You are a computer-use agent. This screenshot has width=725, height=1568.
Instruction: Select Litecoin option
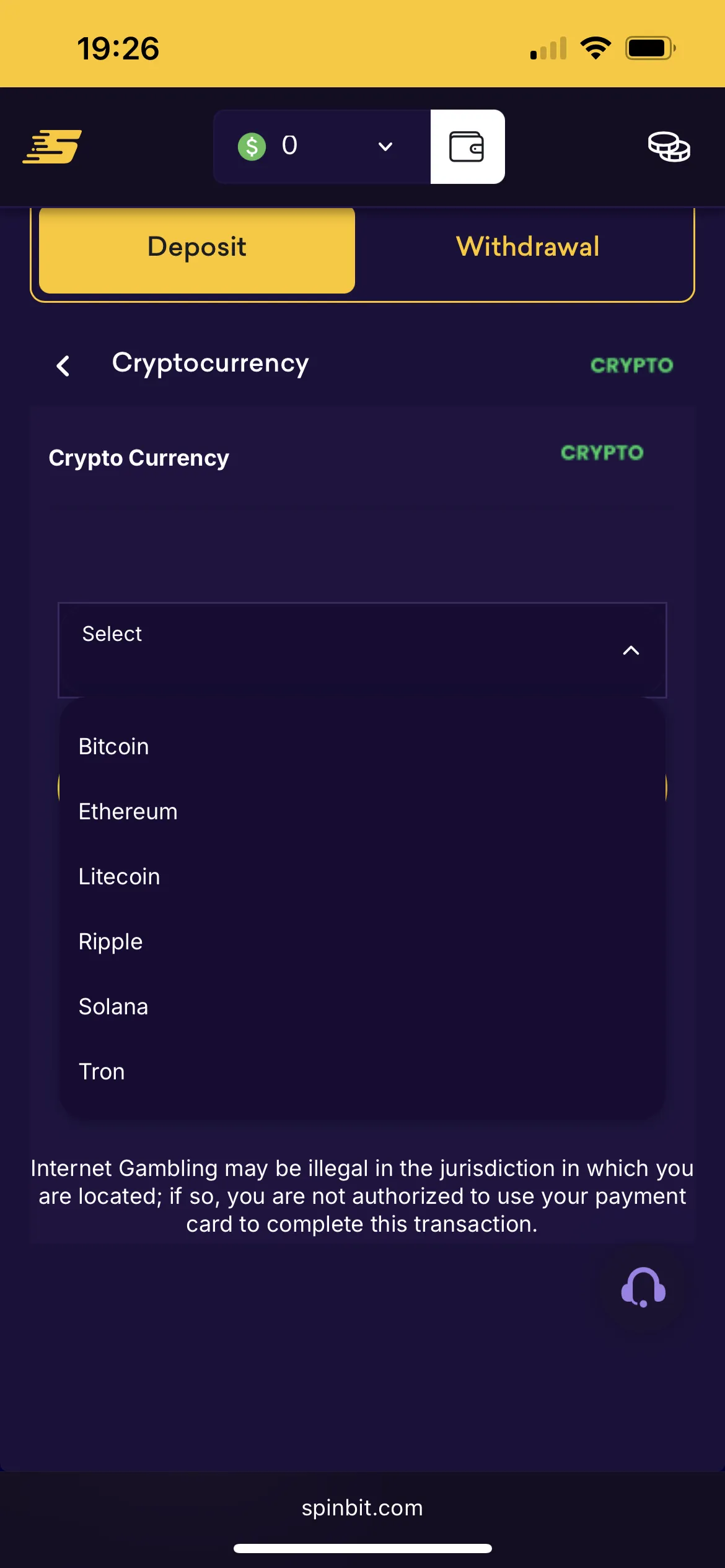[119, 877]
